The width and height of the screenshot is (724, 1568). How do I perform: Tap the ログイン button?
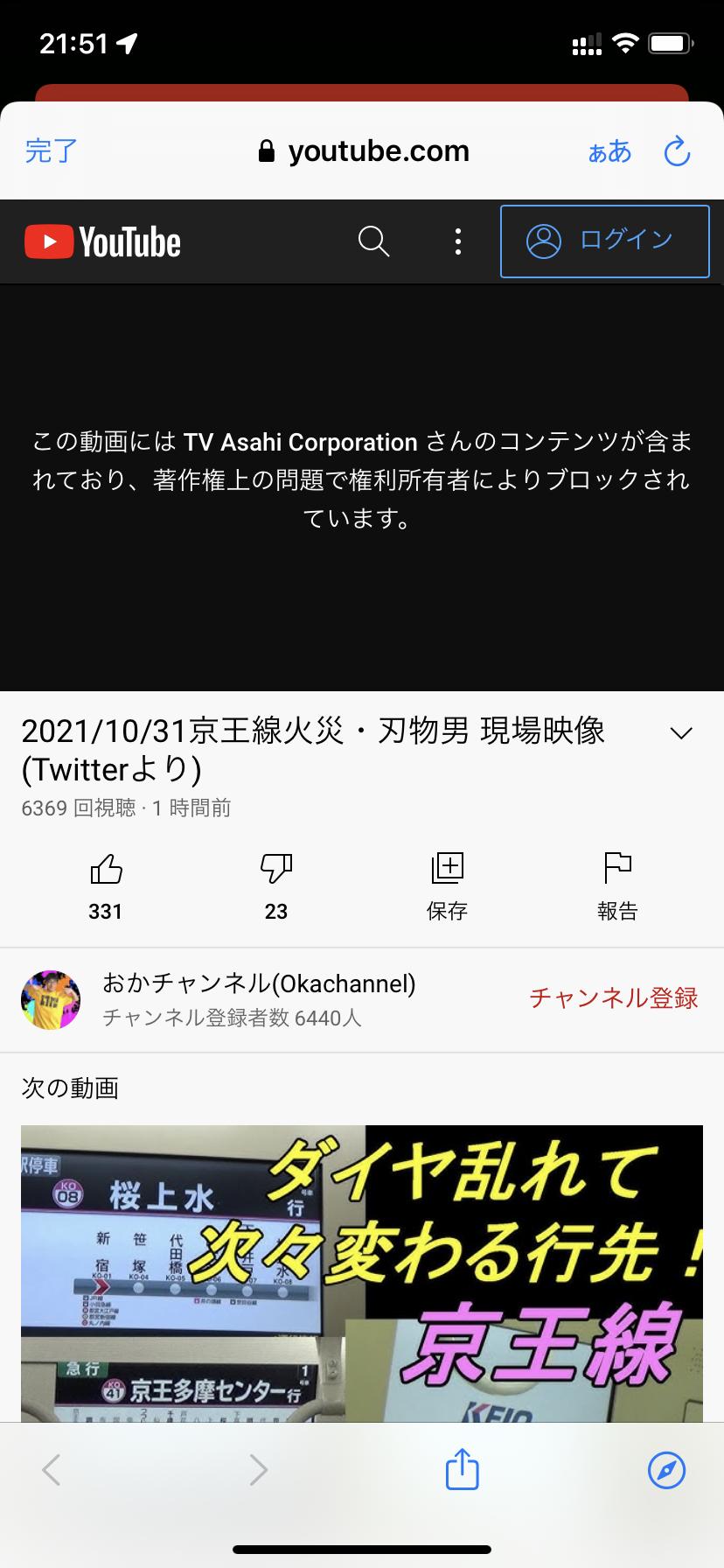pos(604,241)
